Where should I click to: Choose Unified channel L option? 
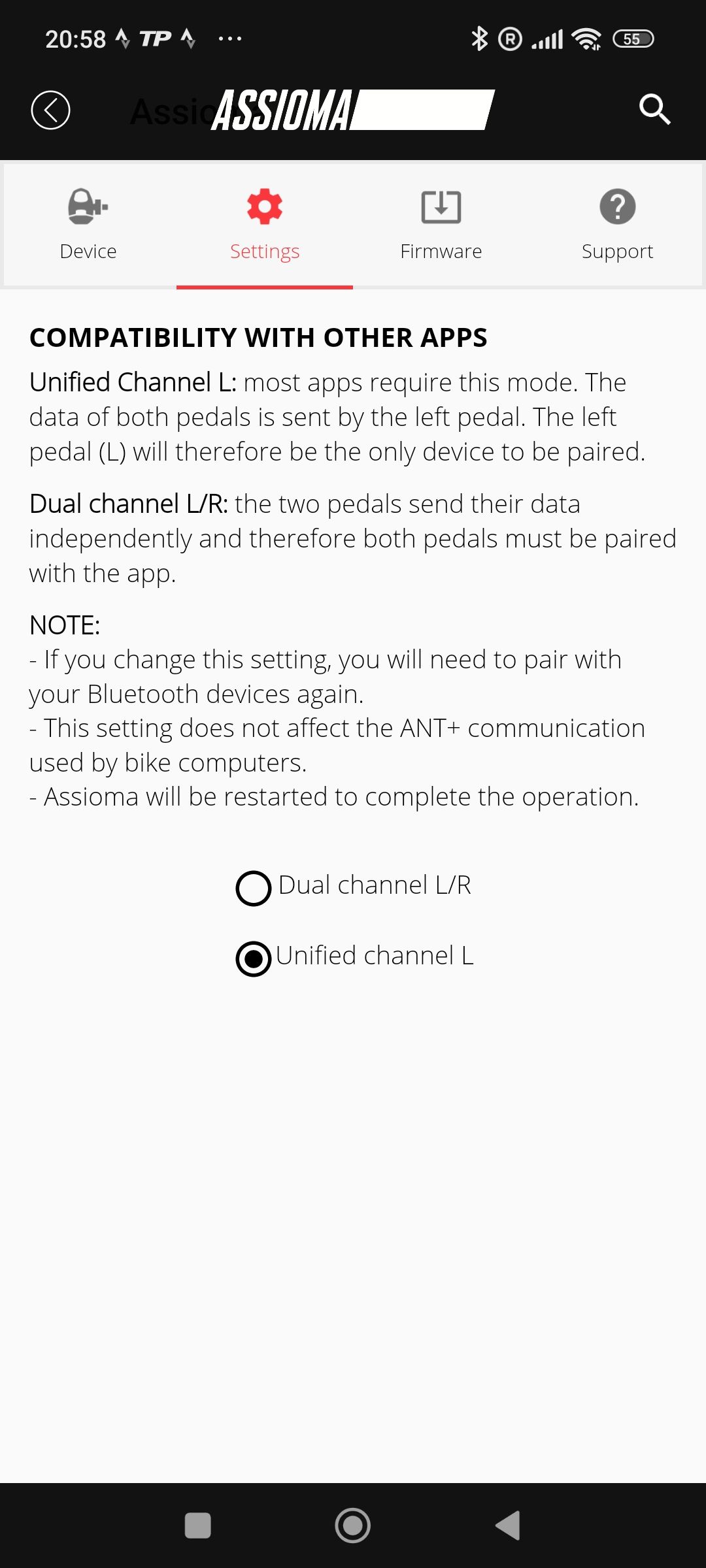[x=254, y=958]
